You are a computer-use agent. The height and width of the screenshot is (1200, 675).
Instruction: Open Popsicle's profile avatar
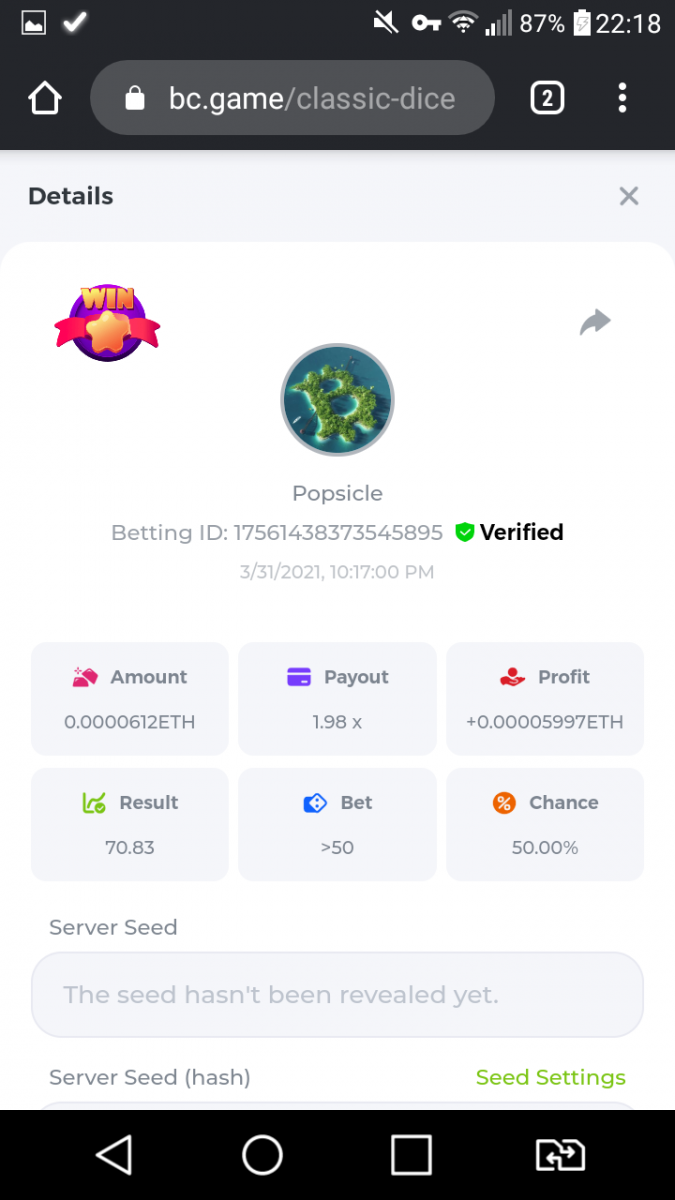[x=337, y=400]
